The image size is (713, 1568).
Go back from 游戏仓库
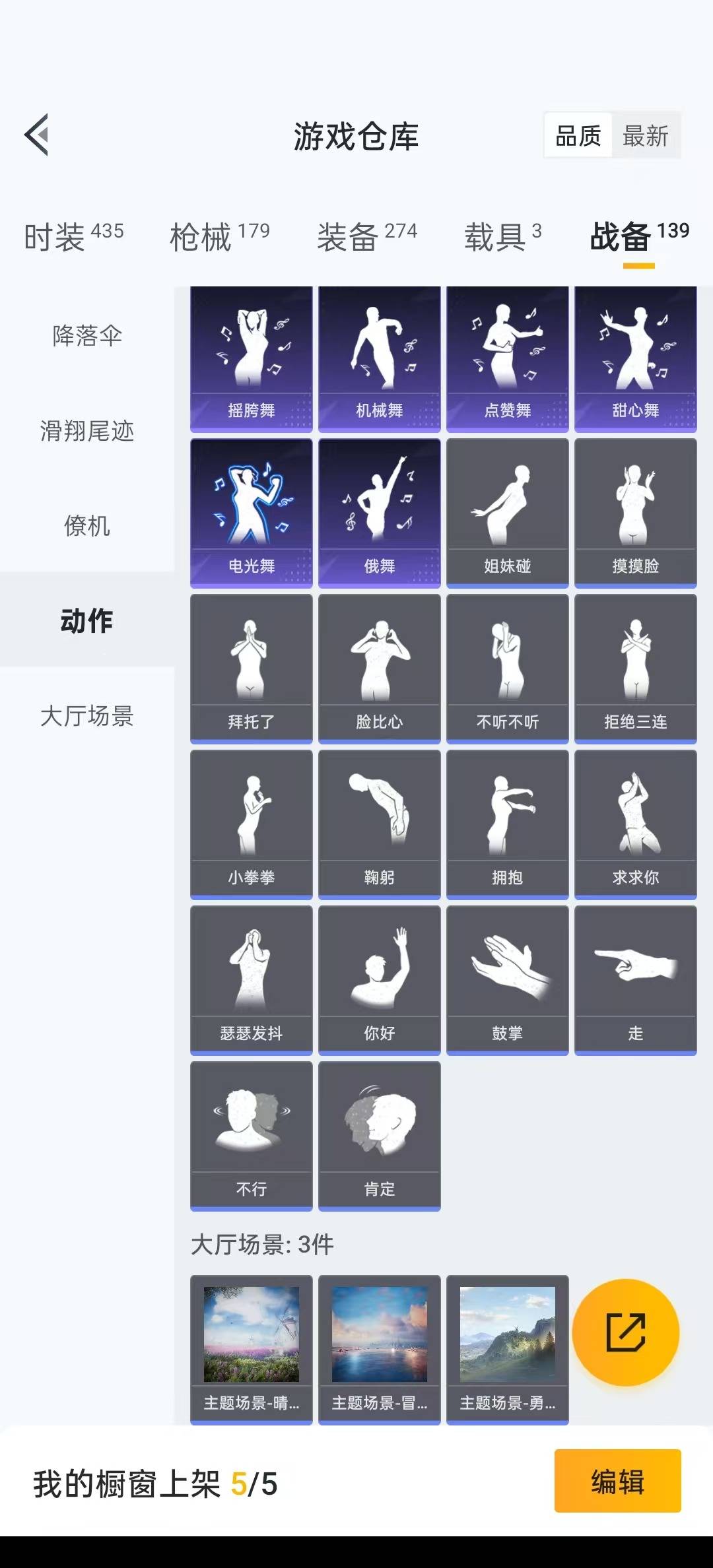[x=37, y=135]
